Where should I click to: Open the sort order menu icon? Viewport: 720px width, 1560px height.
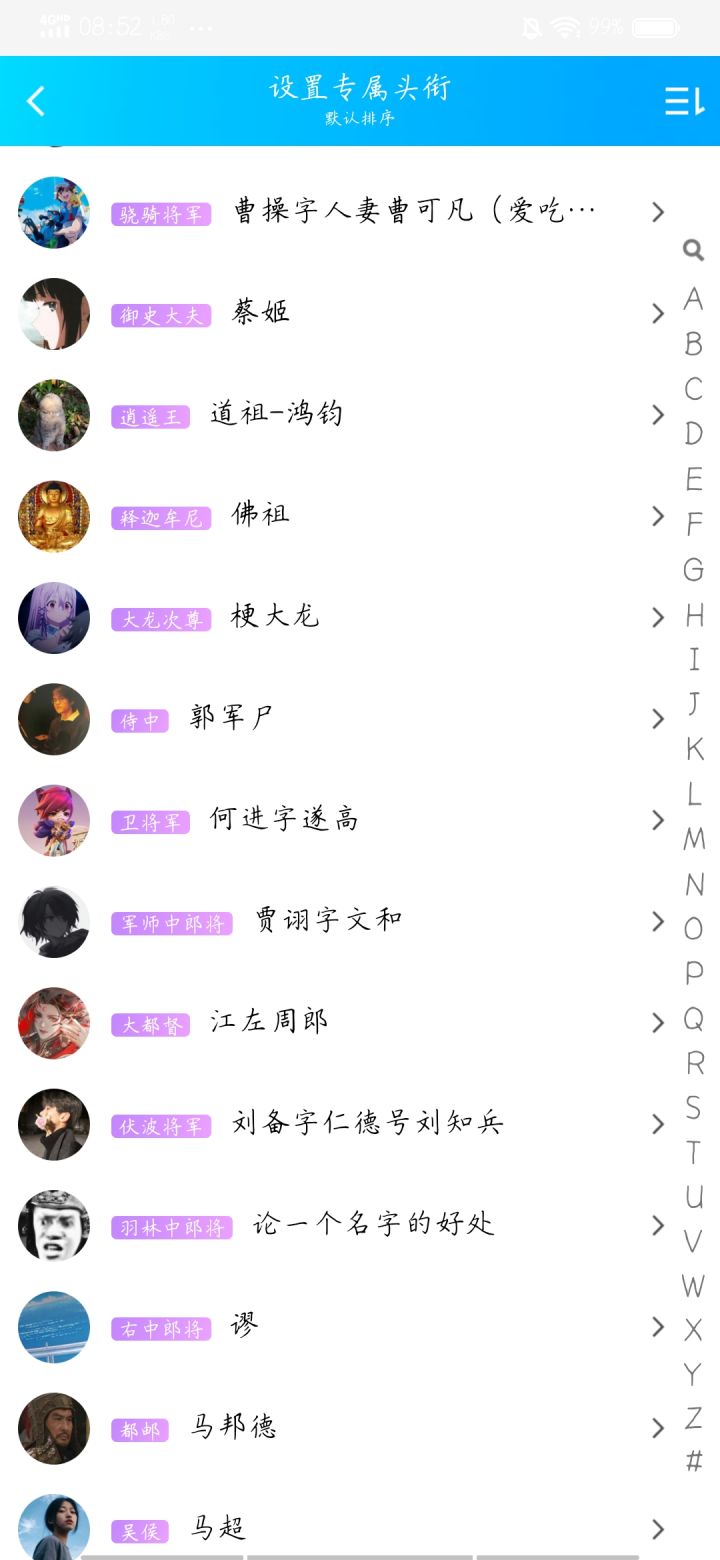pos(684,101)
